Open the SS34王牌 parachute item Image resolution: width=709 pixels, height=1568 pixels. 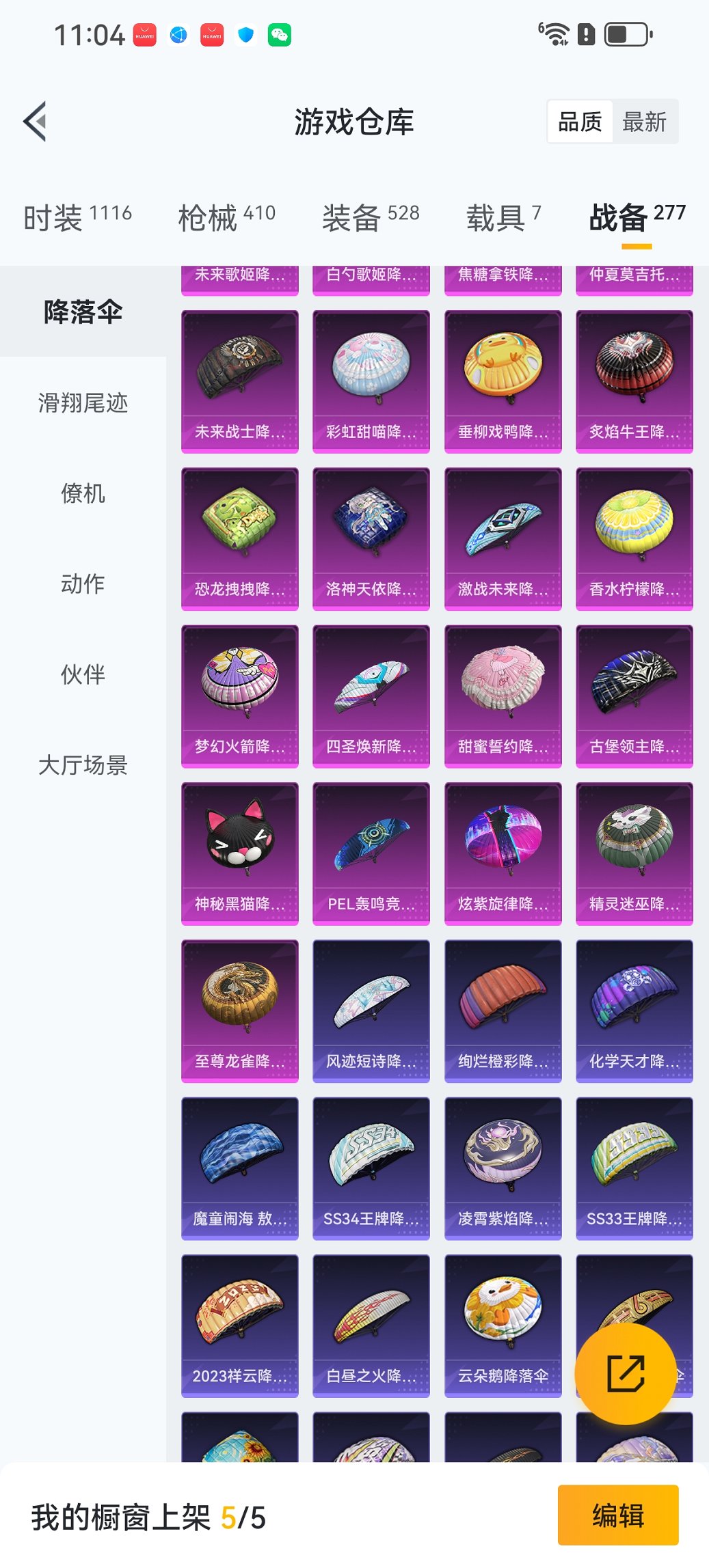pos(371,1167)
